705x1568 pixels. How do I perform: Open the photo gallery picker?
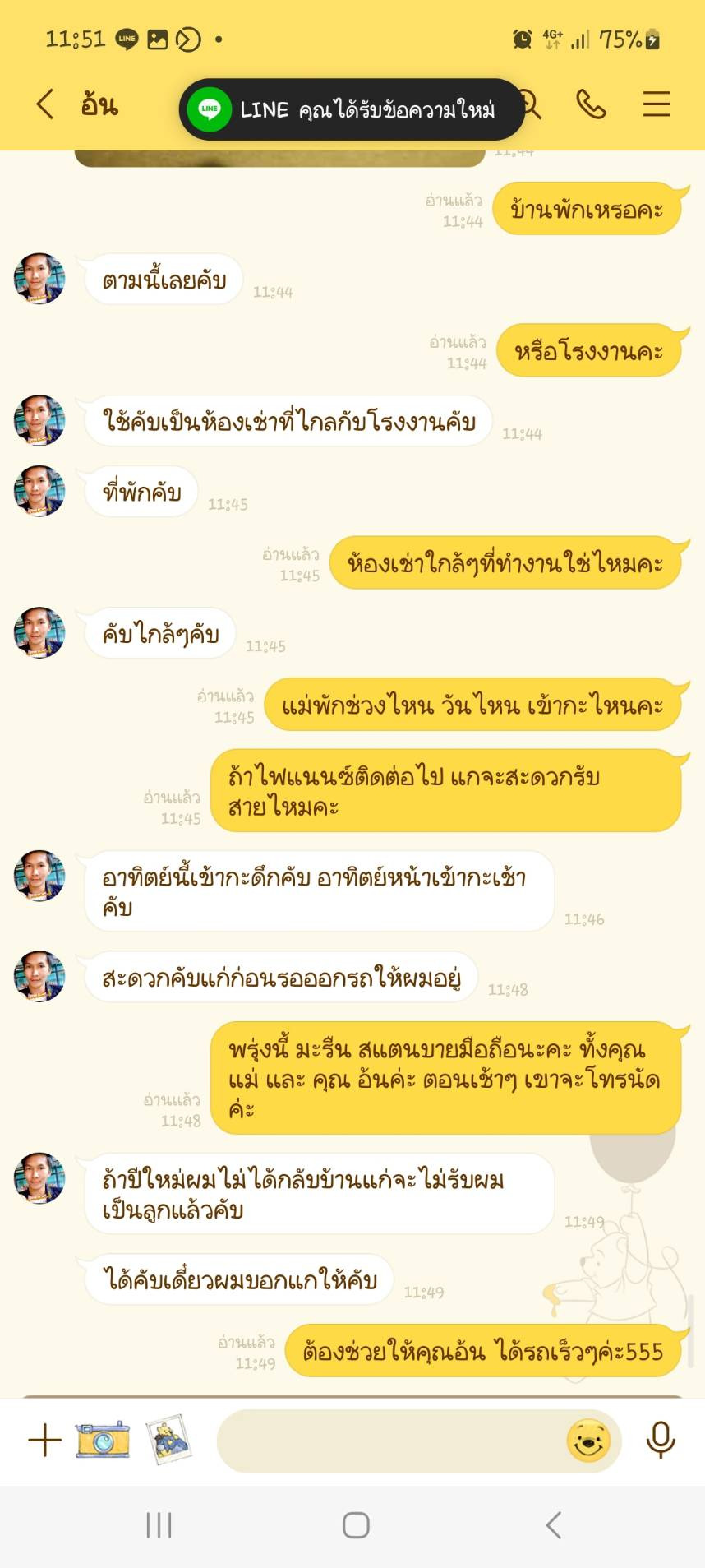click(168, 1440)
